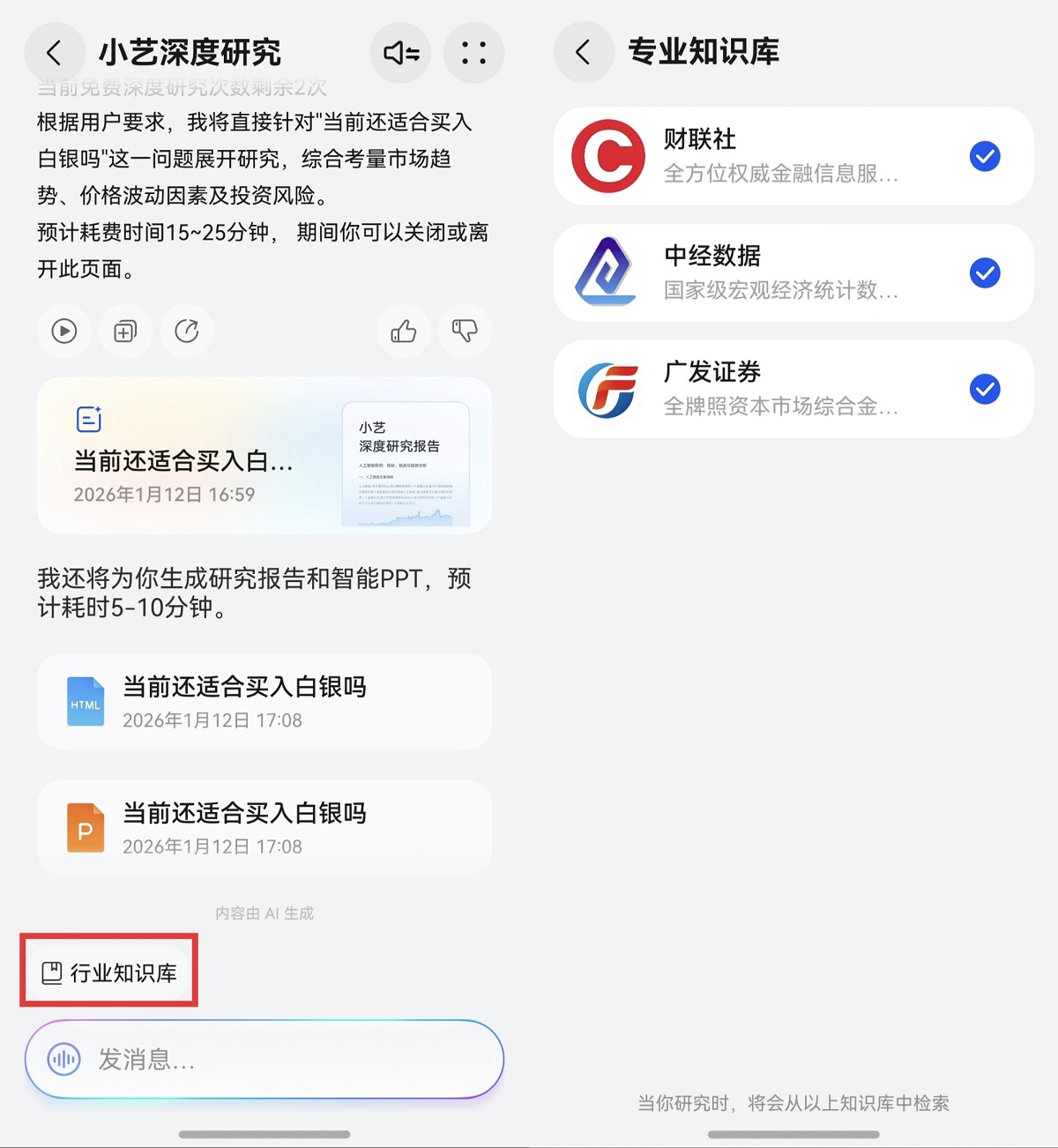This screenshot has height=1148, width=1058.
Task: Regenerate the research response
Action: point(186,331)
